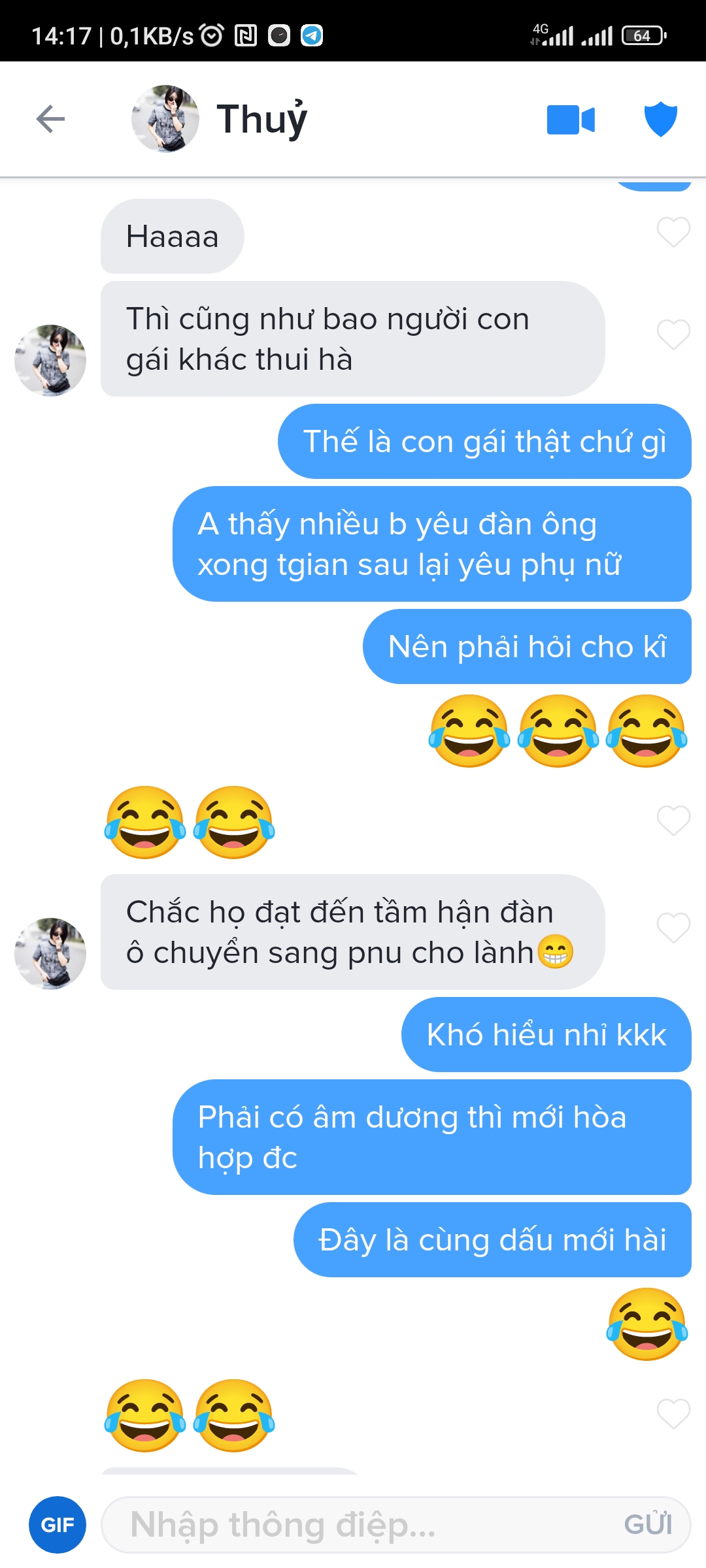Viewport: 706px width, 1568px height.
Task: Like the "Haaaa" message
Action: point(673,232)
